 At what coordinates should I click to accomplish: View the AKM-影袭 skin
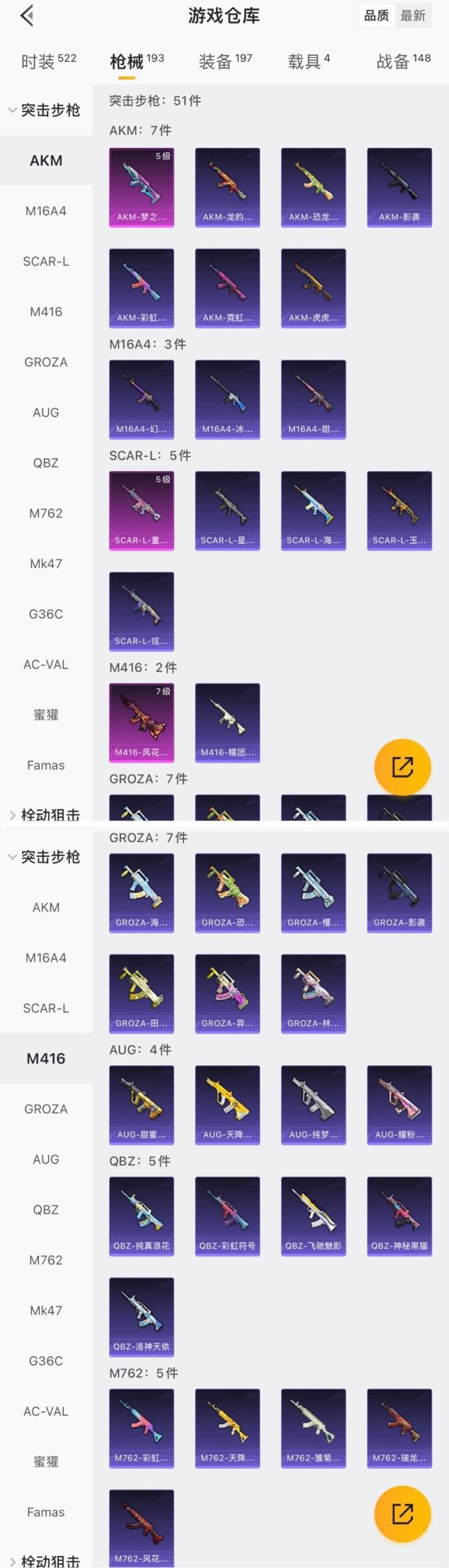[399, 188]
